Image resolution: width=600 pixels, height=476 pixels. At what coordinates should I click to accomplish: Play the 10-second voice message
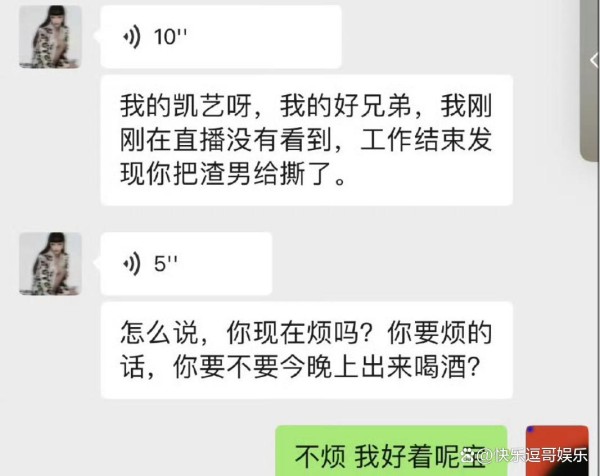tap(220, 38)
